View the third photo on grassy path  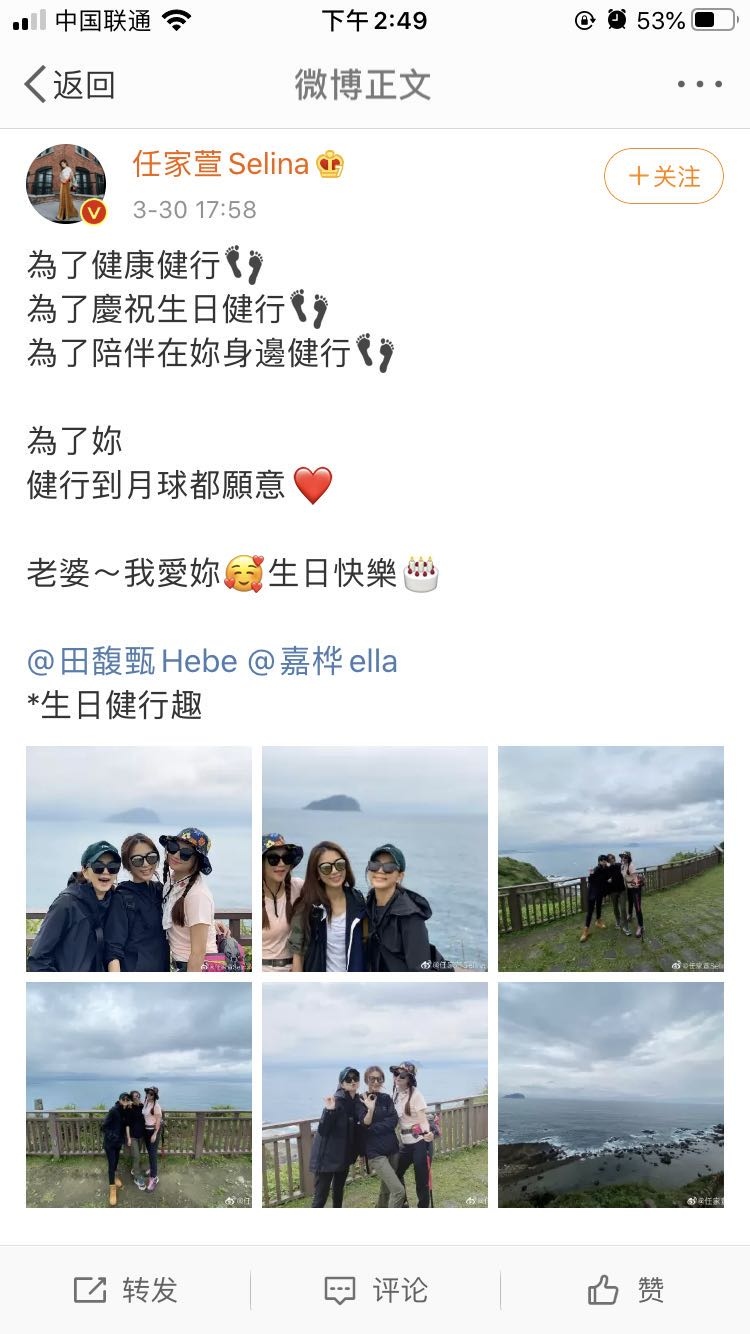pyautogui.click(x=611, y=858)
